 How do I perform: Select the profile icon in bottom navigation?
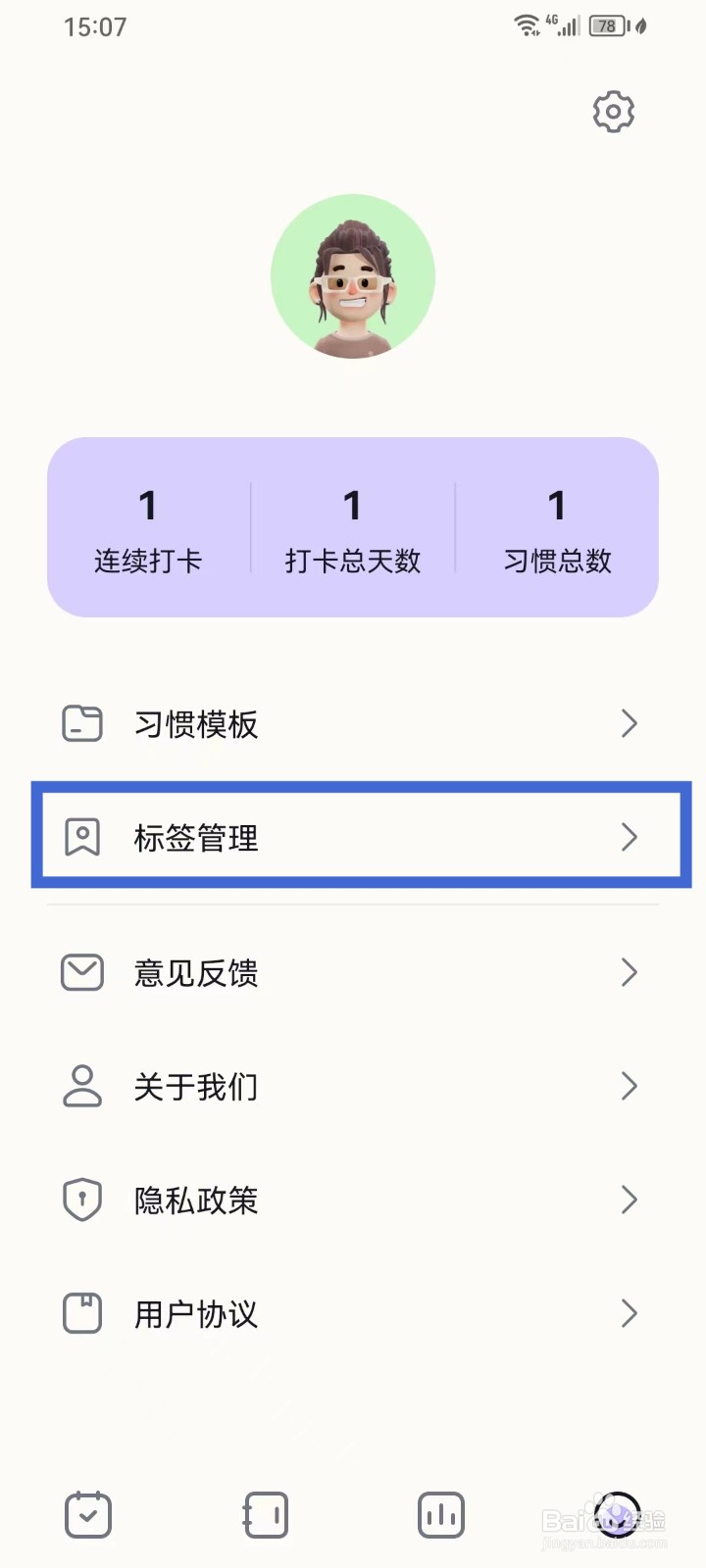click(x=617, y=1514)
